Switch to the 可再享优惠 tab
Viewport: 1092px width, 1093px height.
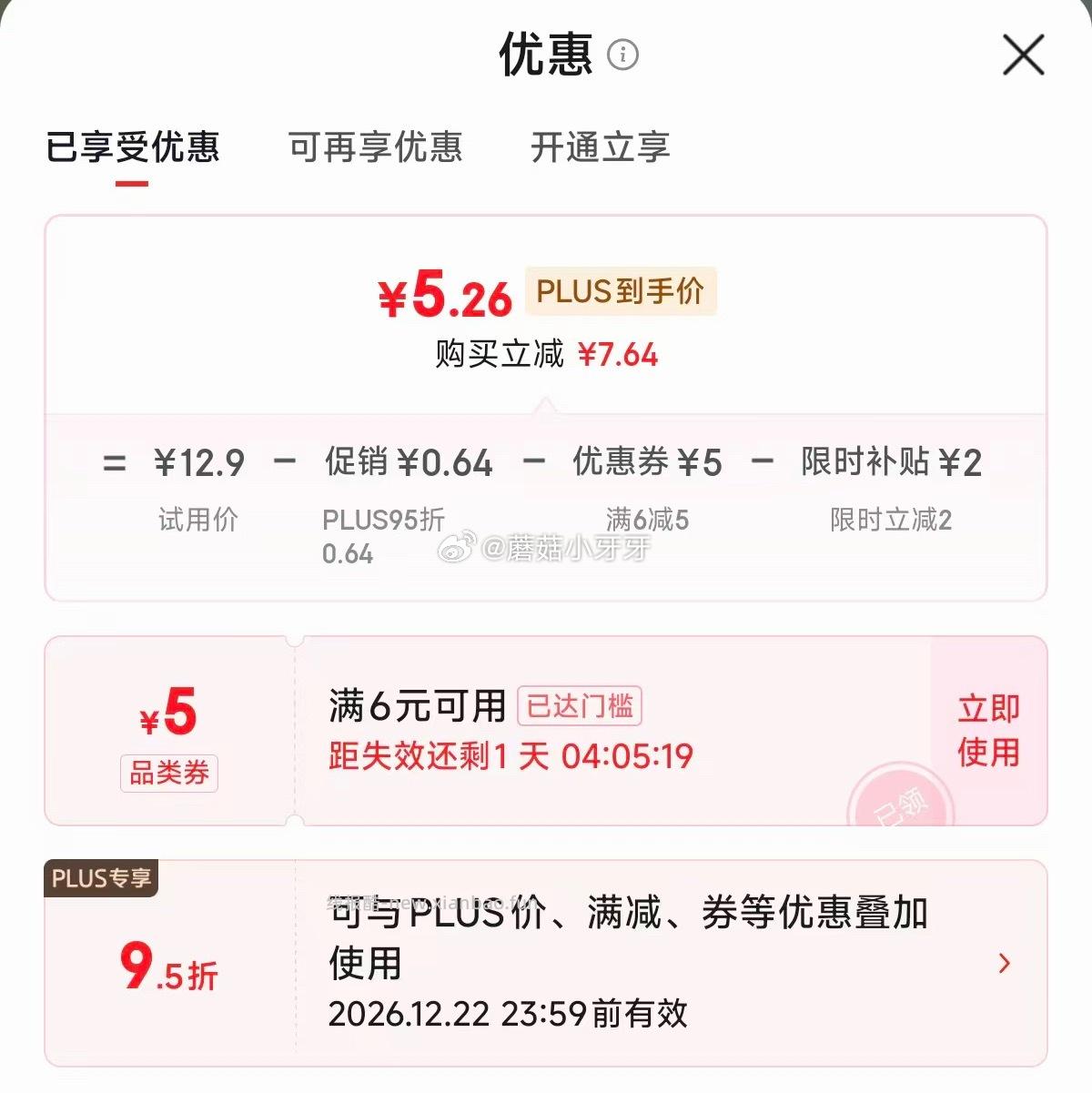(x=375, y=148)
